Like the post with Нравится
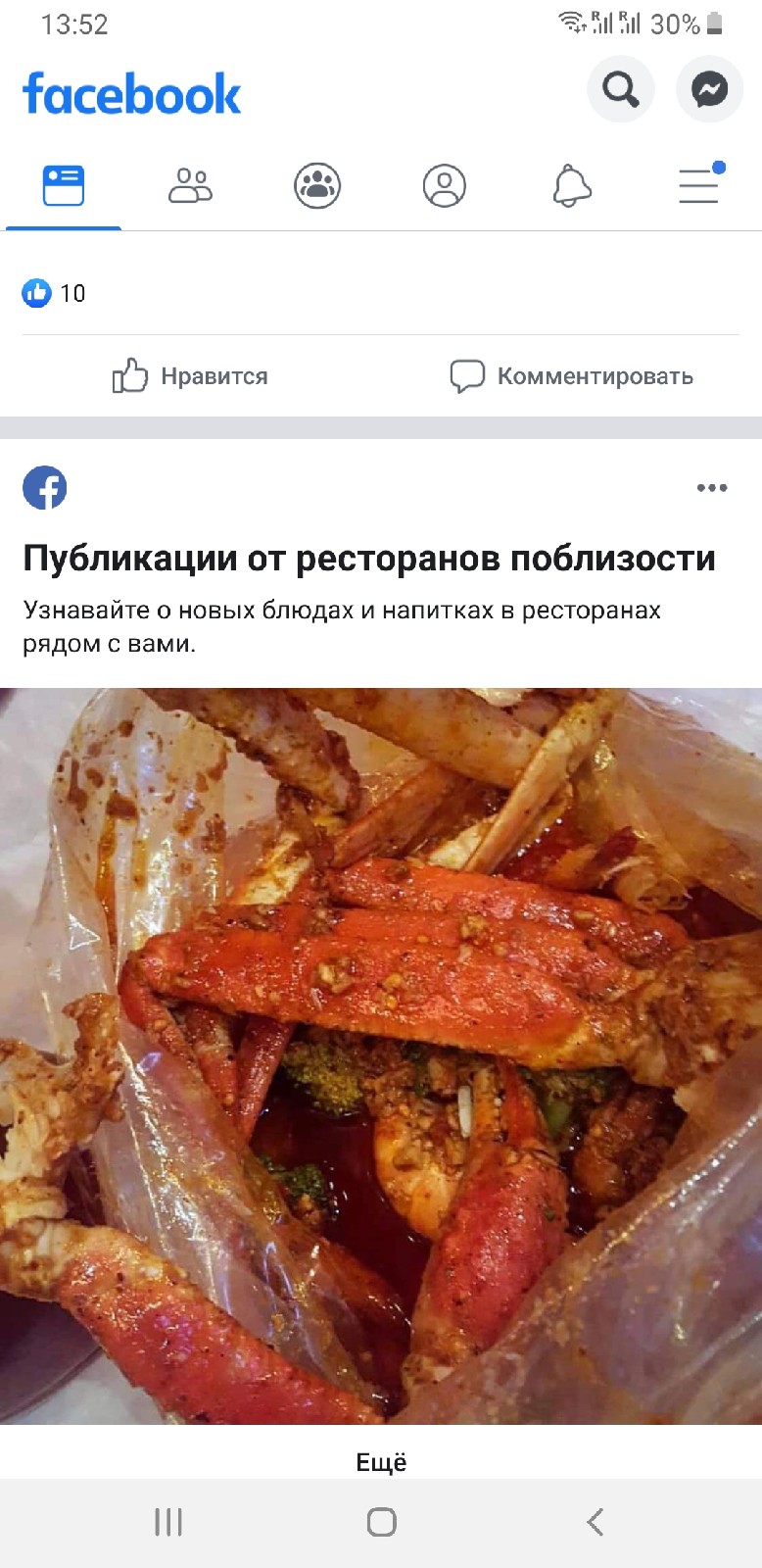Viewport: 762px width, 1568px height. [190, 376]
